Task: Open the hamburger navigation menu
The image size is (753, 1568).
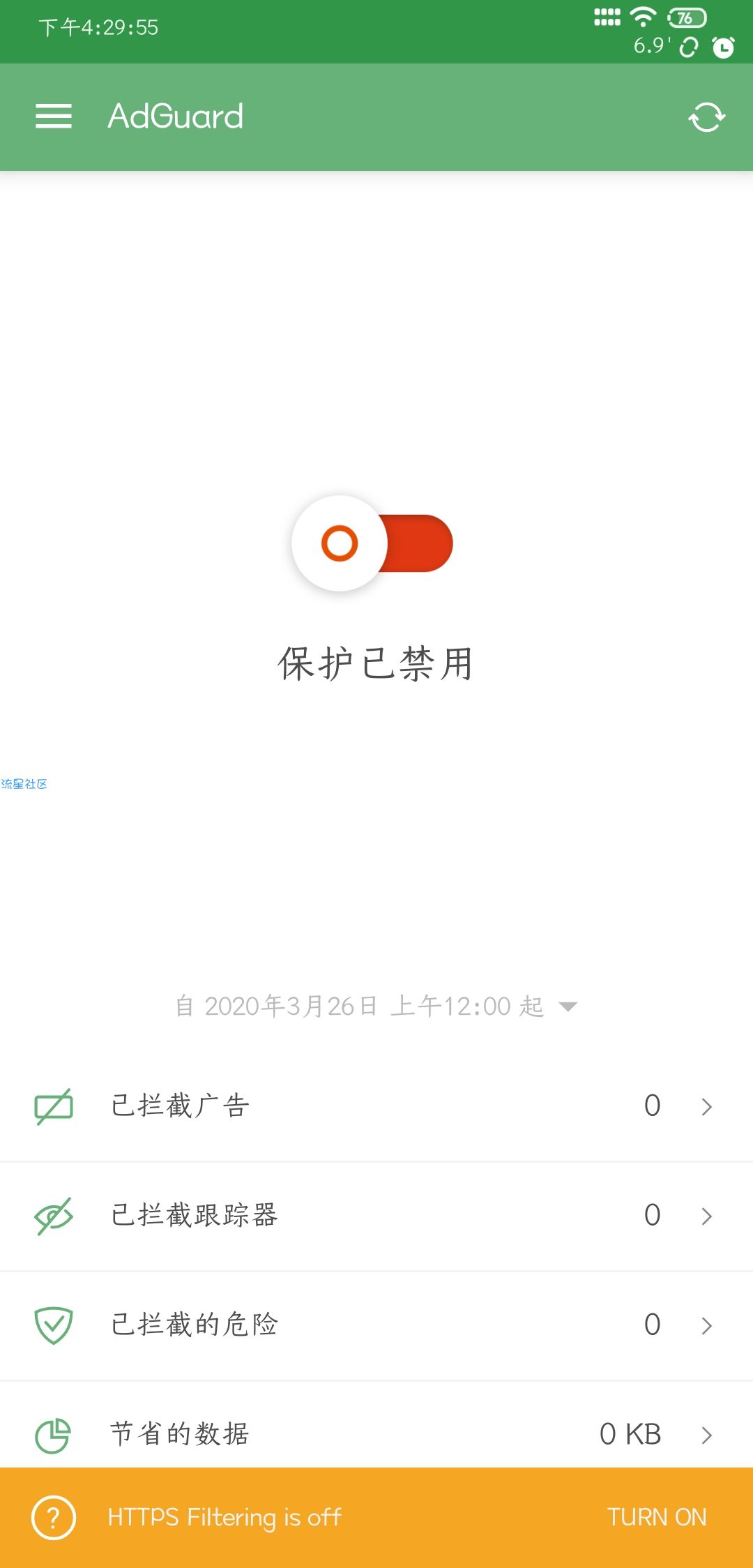Action: click(x=54, y=116)
